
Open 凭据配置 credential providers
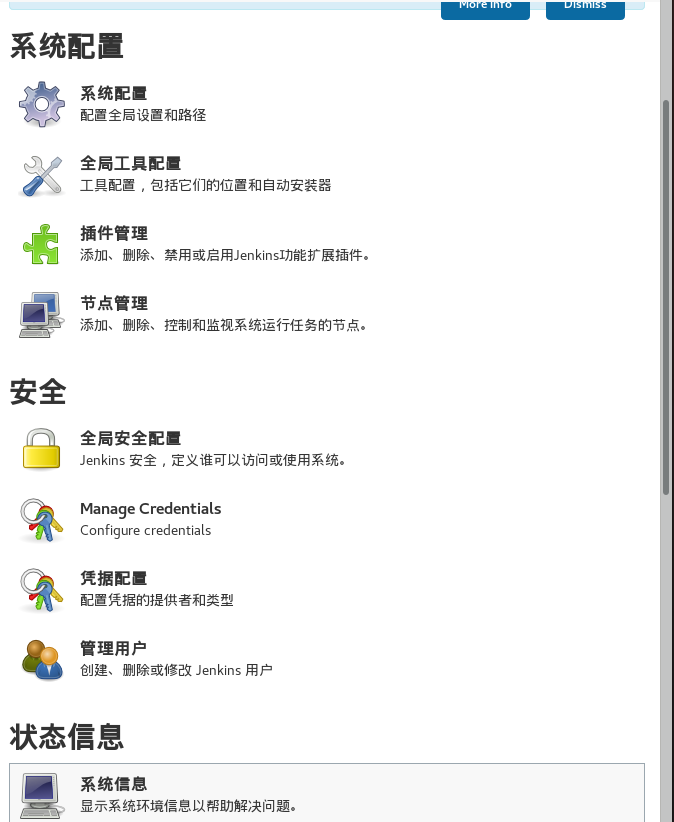[114, 579]
